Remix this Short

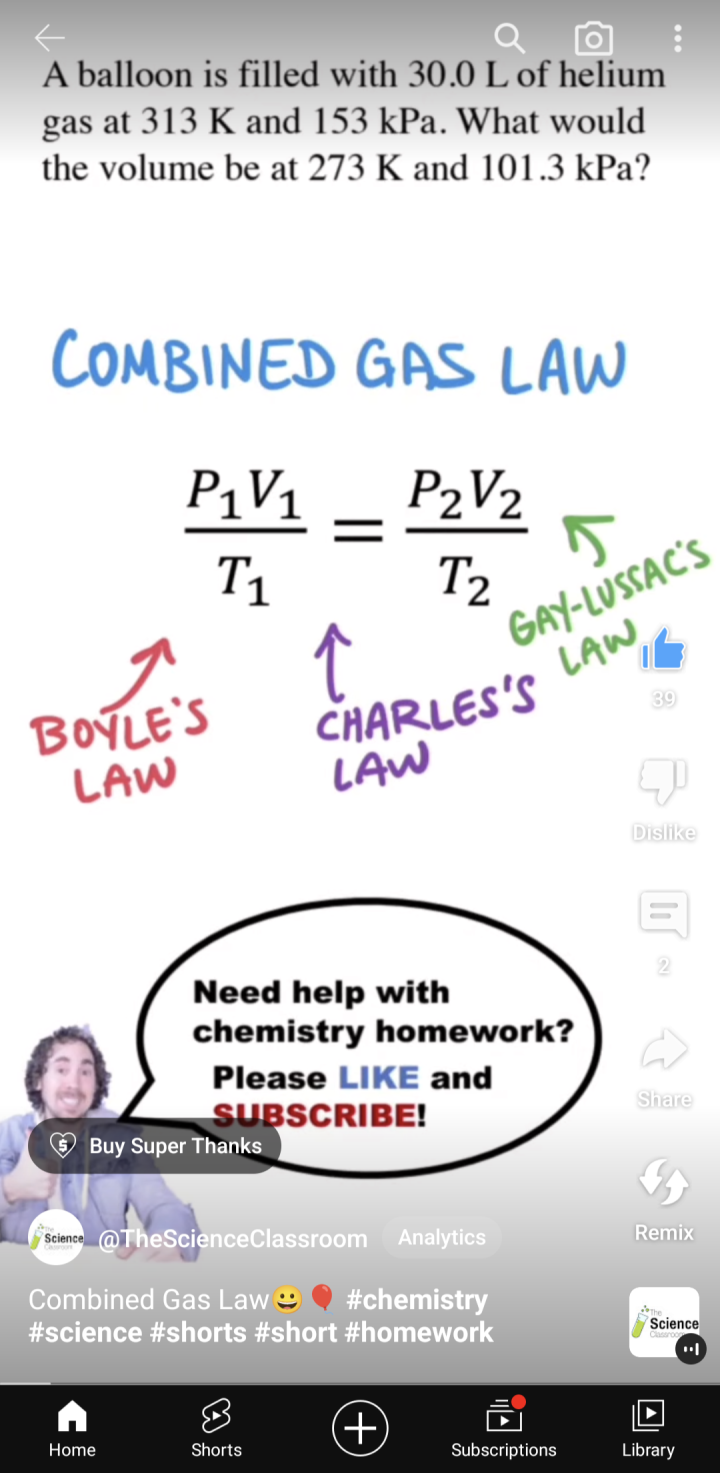(663, 1183)
